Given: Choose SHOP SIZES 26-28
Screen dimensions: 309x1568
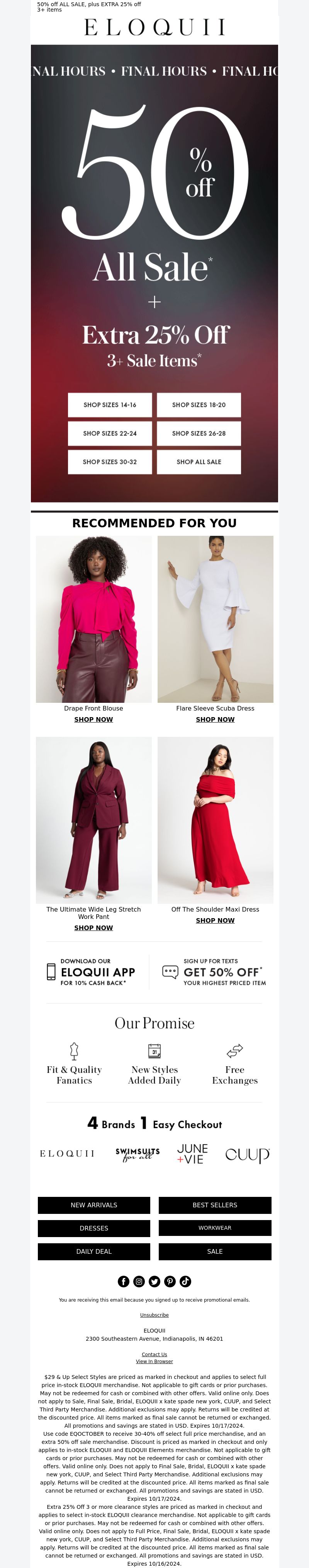Looking at the screenshot, I should (198, 433).
